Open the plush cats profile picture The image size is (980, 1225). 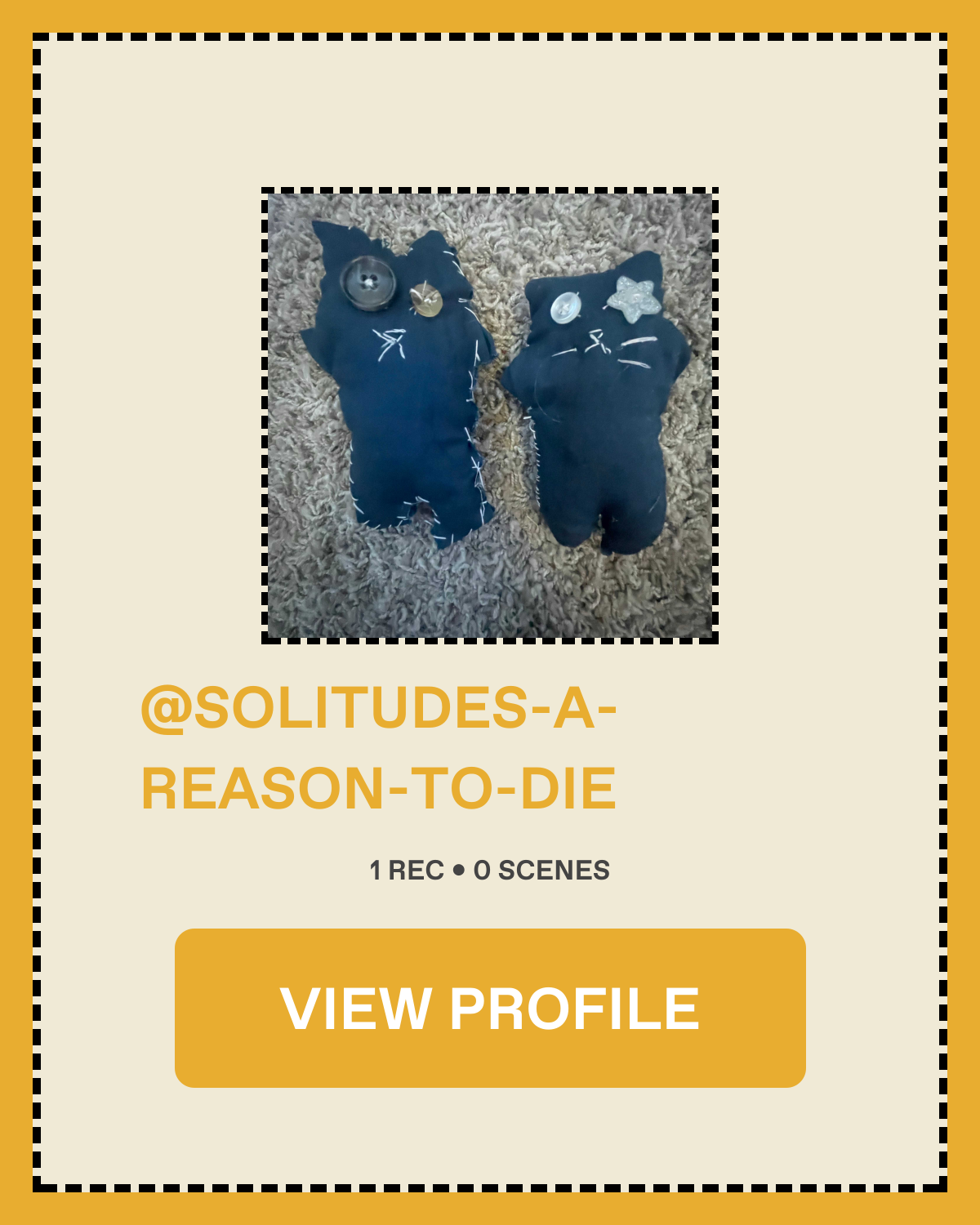click(490, 416)
